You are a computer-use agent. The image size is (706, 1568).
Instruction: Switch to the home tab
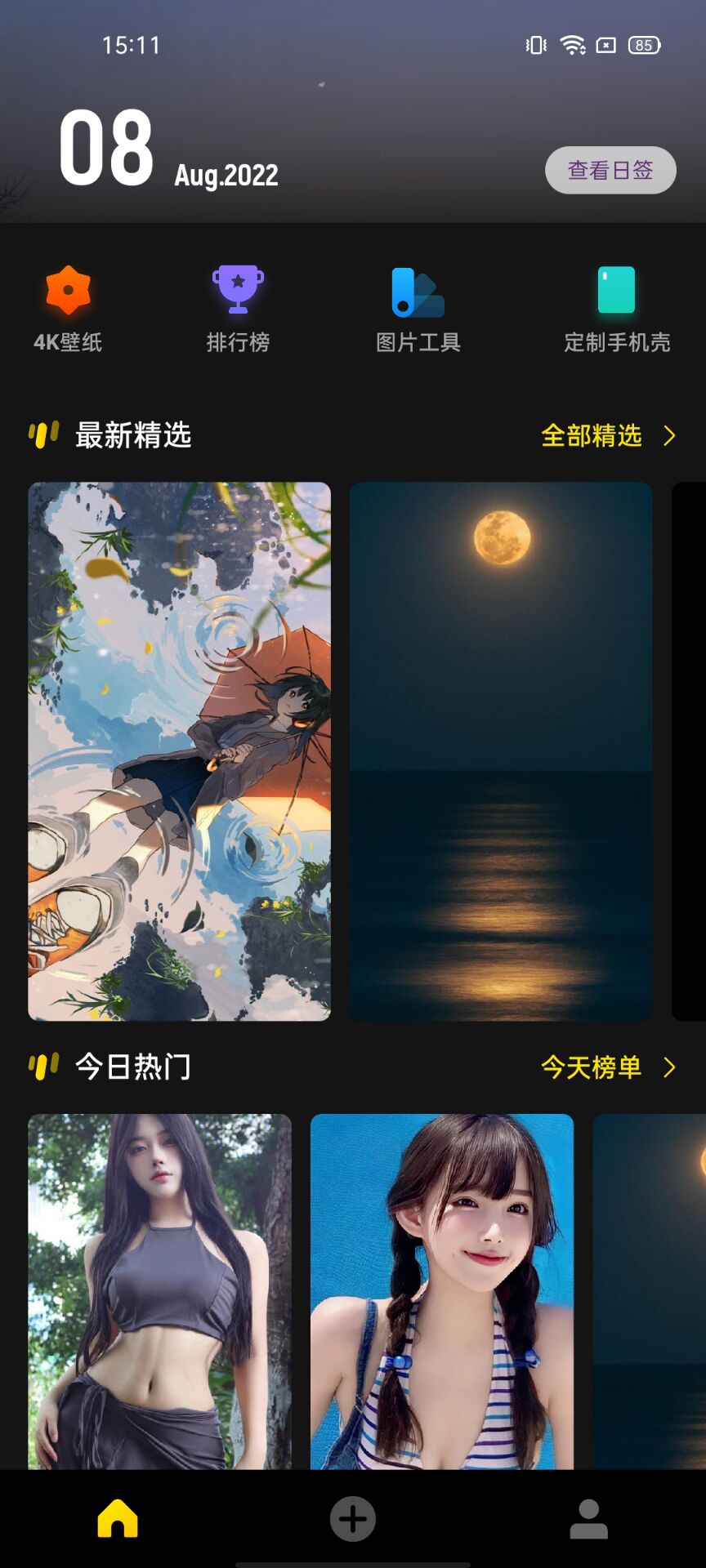pyautogui.click(x=118, y=1519)
